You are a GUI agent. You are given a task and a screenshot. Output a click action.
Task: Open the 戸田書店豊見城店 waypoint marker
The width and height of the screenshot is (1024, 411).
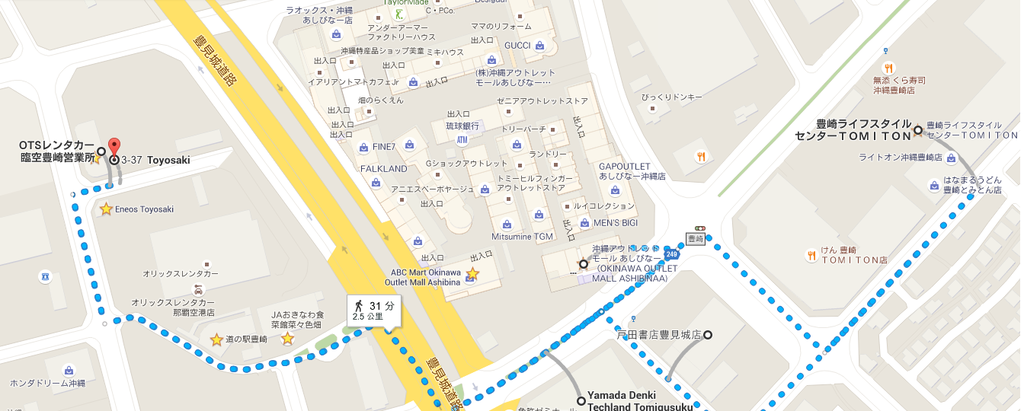[x=709, y=334]
